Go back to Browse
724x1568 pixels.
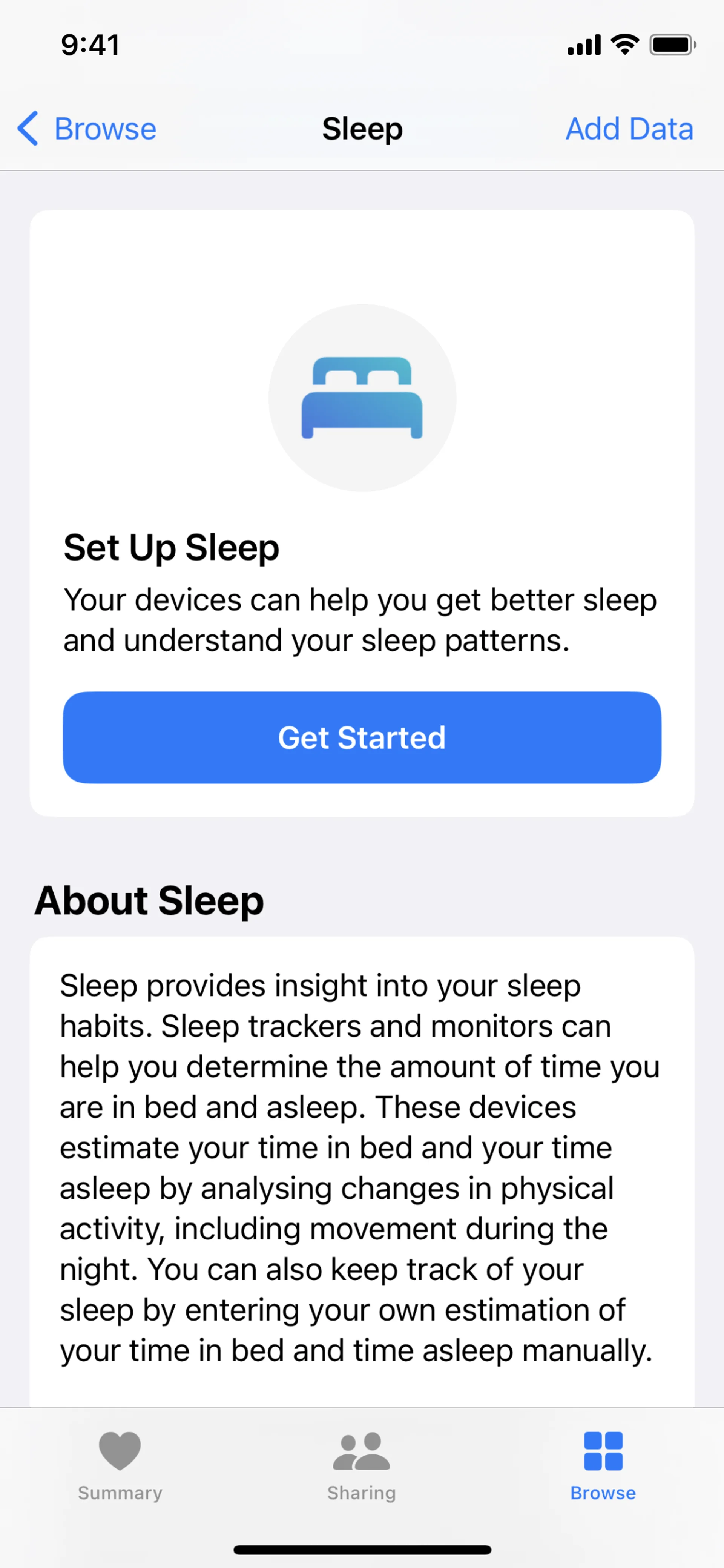tap(87, 128)
